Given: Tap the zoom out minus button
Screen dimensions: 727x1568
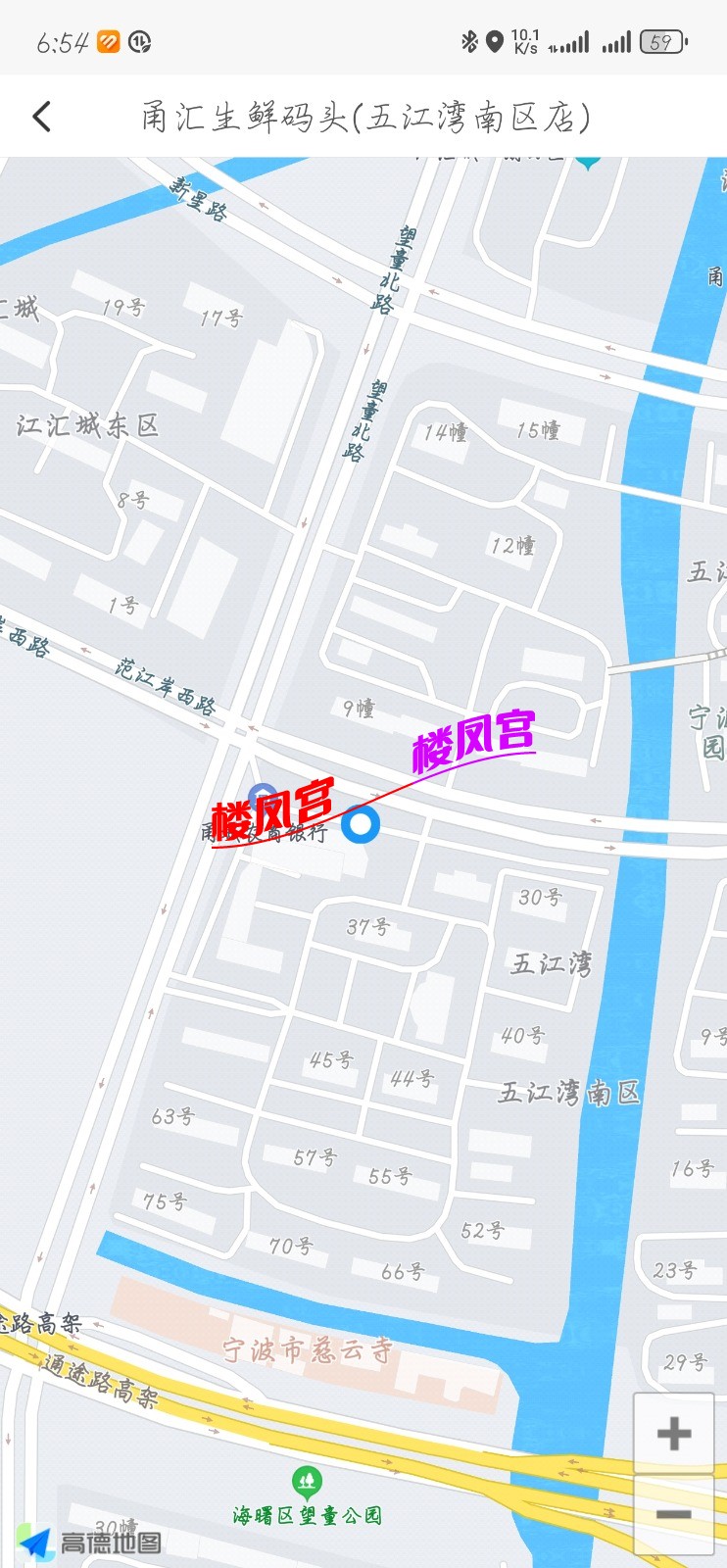Looking at the screenshot, I should (675, 1513).
